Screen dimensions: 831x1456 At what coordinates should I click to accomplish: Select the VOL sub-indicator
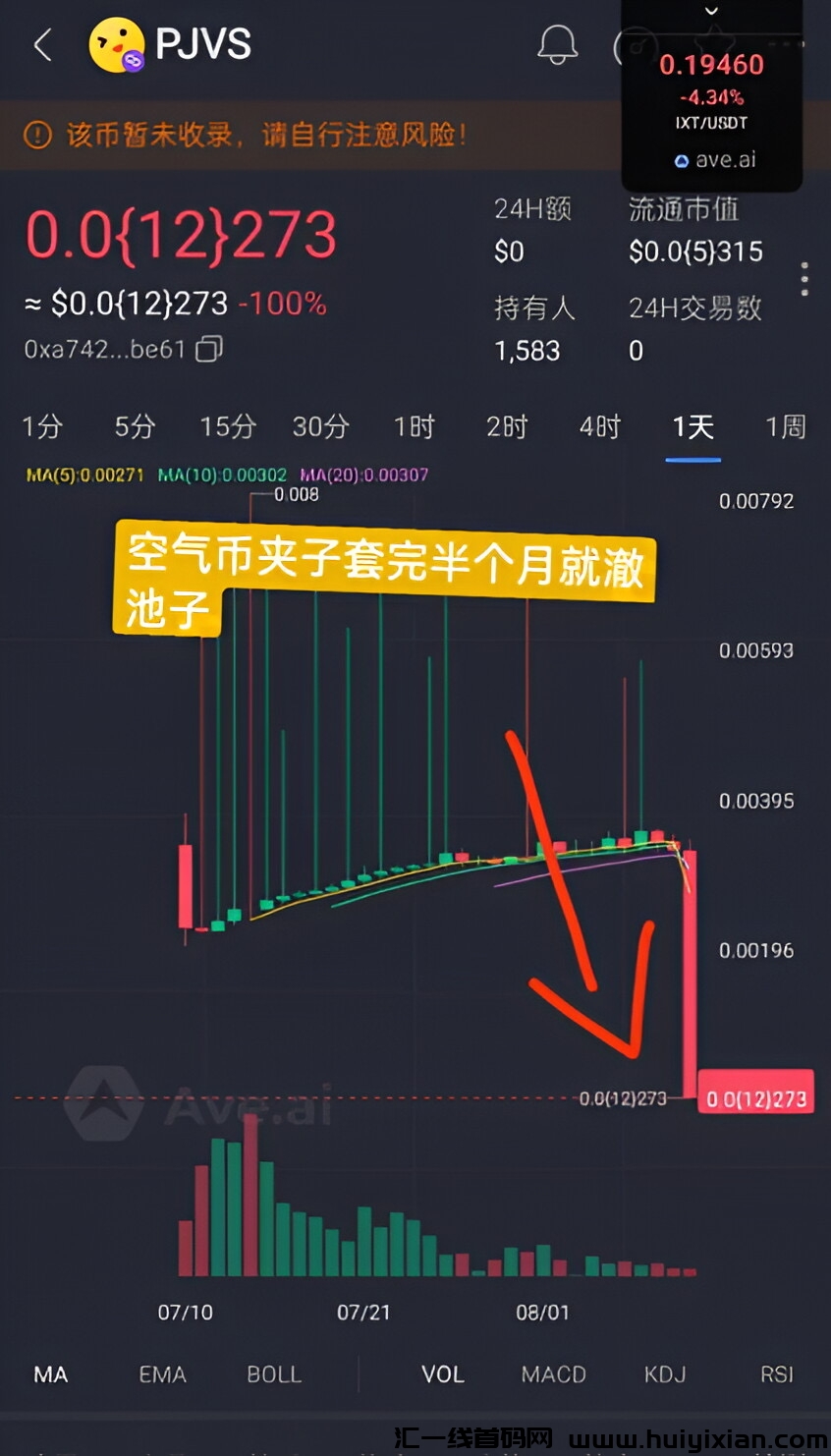(443, 1374)
